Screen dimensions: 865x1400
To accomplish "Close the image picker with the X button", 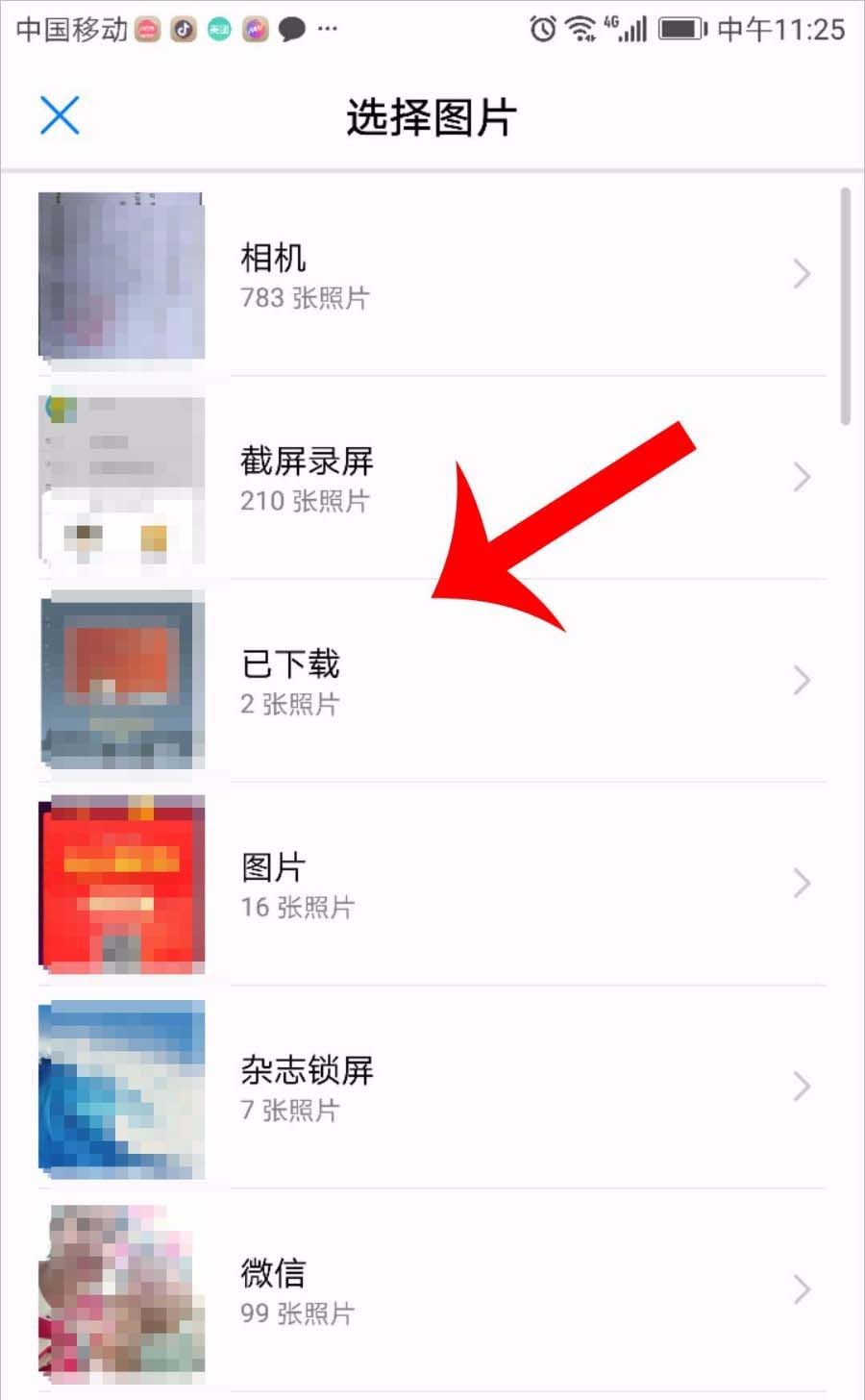I will coord(60,115).
